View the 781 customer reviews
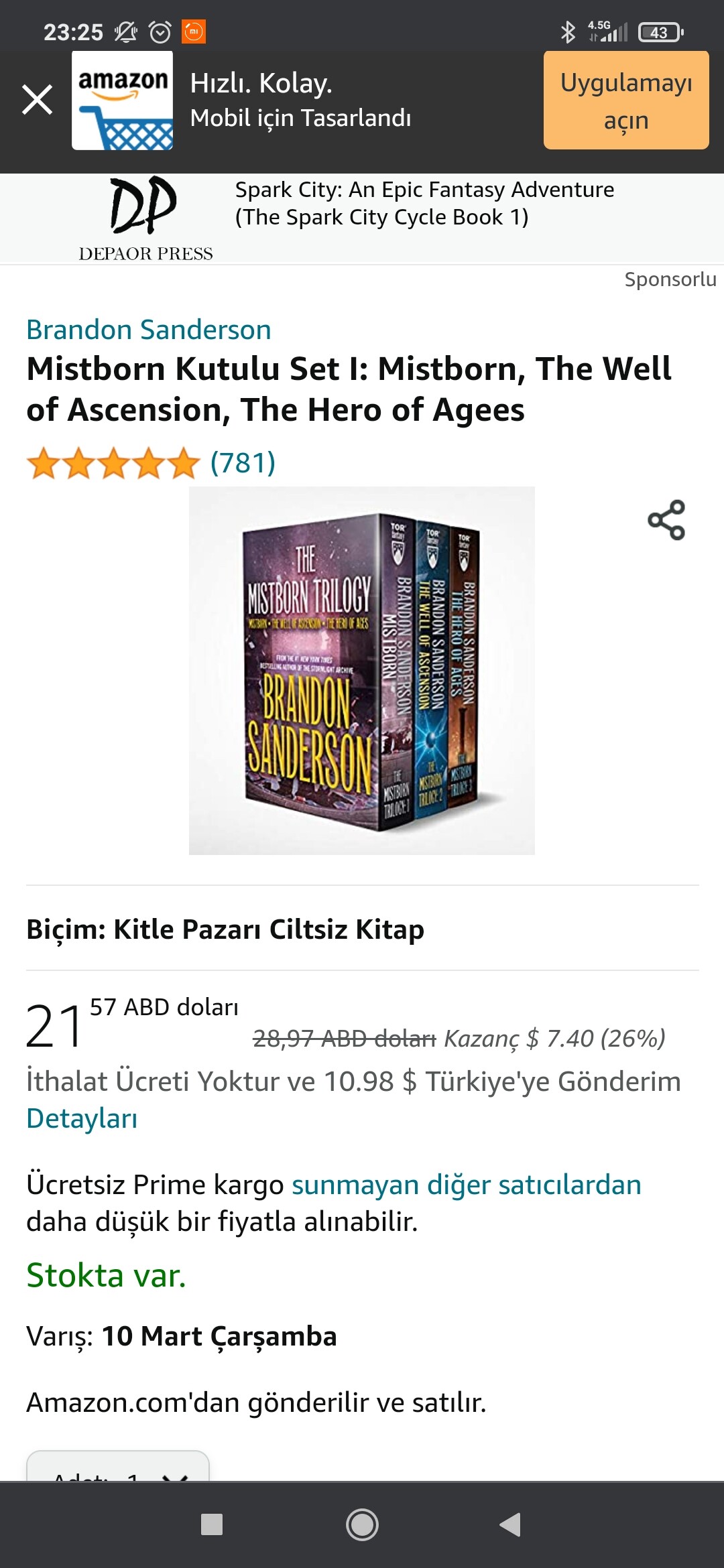 [243, 462]
